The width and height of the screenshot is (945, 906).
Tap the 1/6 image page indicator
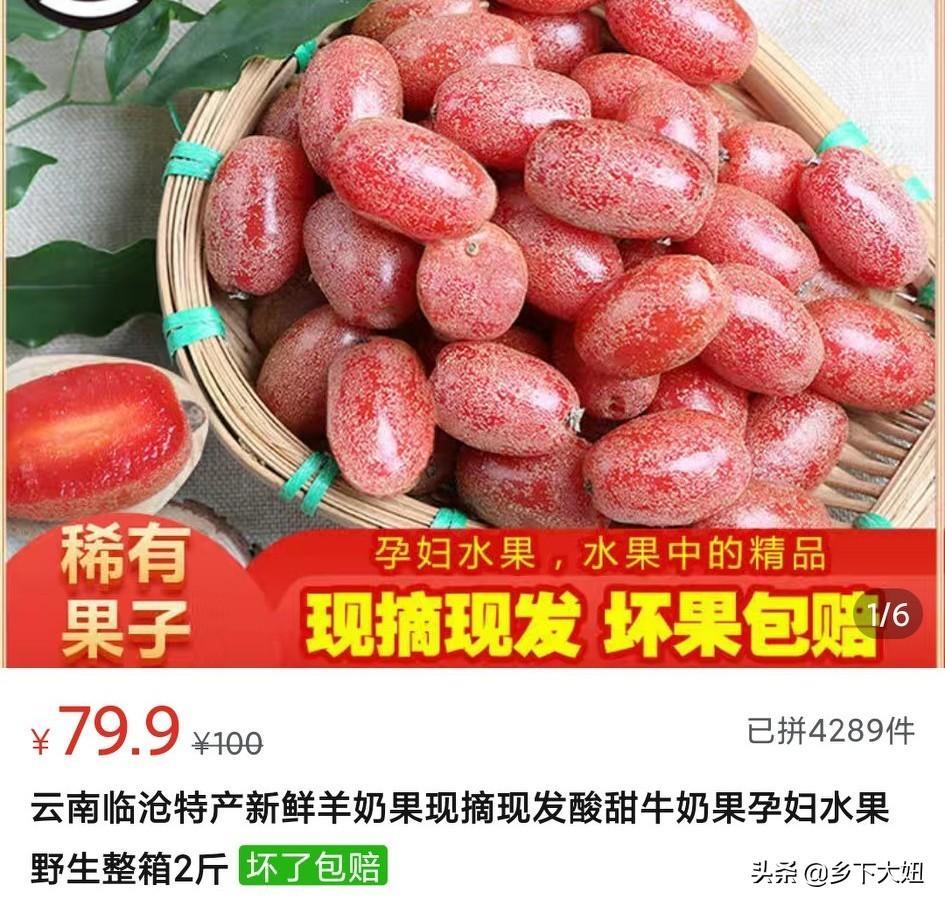tap(887, 614)
